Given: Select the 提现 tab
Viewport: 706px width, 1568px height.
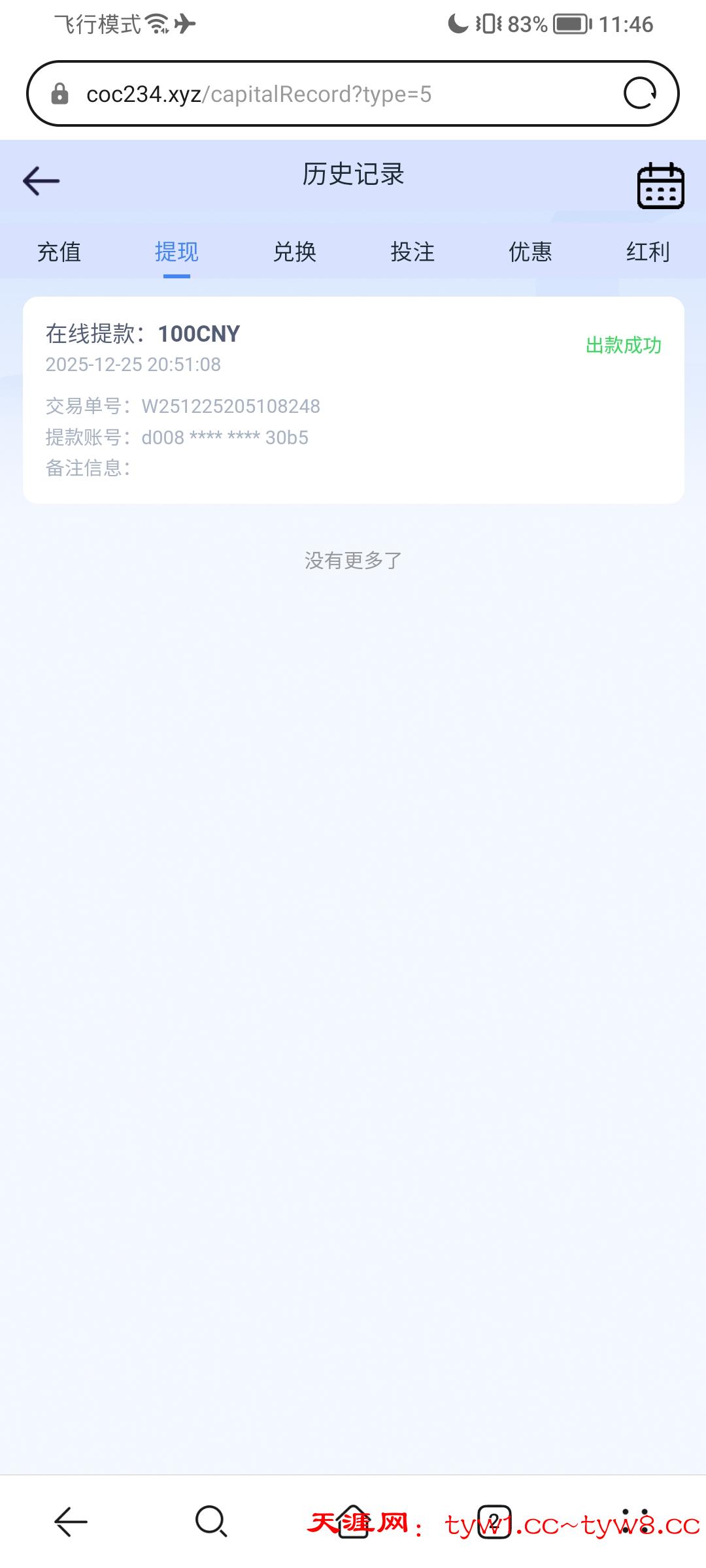Looking at the screenshot, I should click(176, 252).
